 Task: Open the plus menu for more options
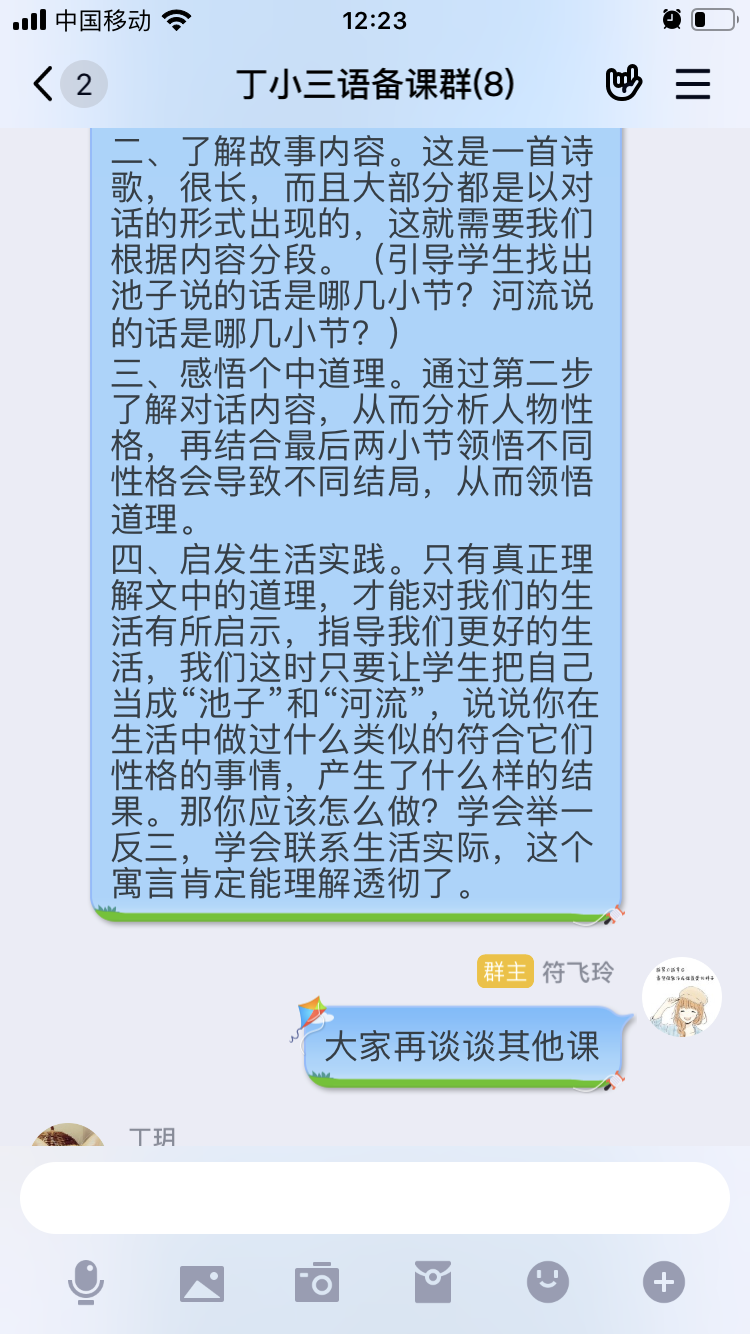pos(664,1282)
